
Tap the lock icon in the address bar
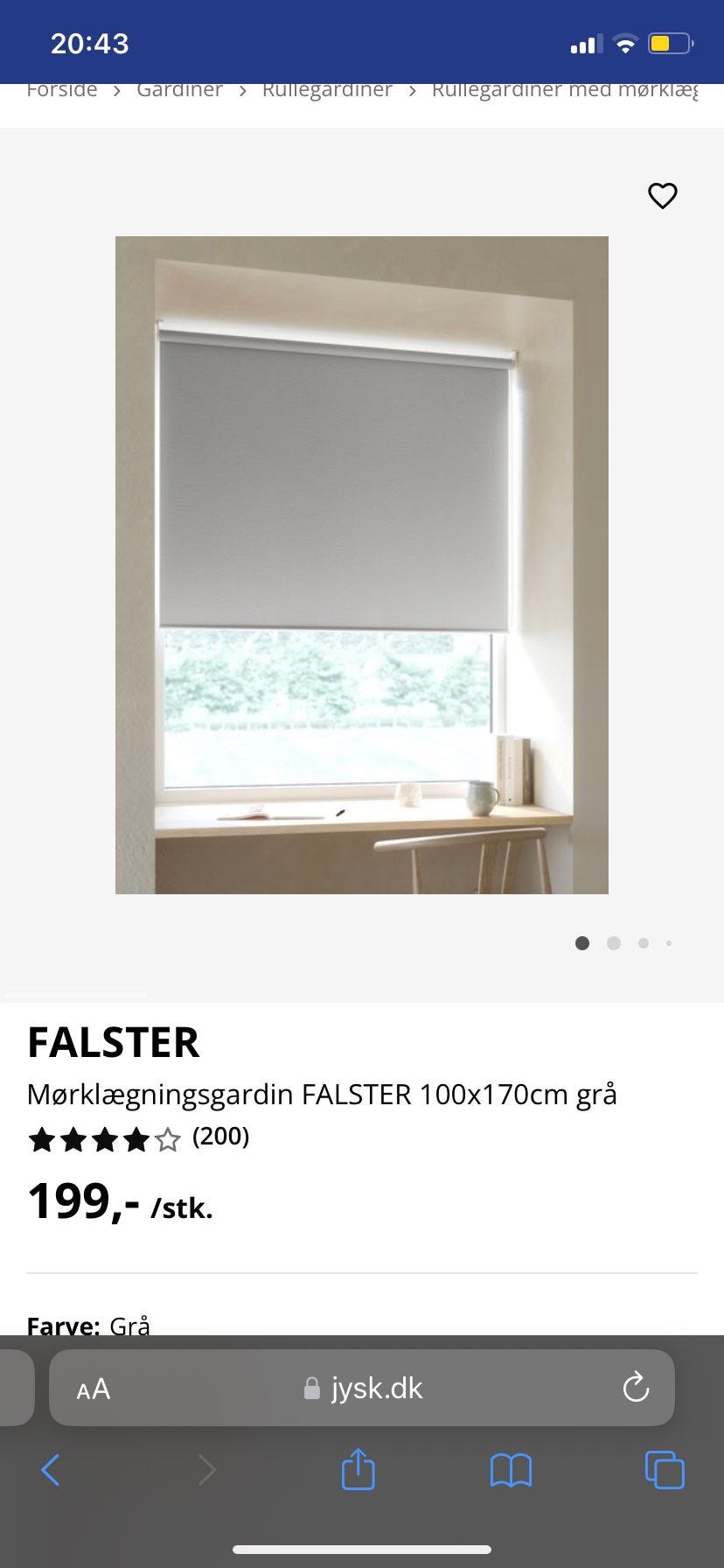pyautogui.click(x=310, y=1389)
